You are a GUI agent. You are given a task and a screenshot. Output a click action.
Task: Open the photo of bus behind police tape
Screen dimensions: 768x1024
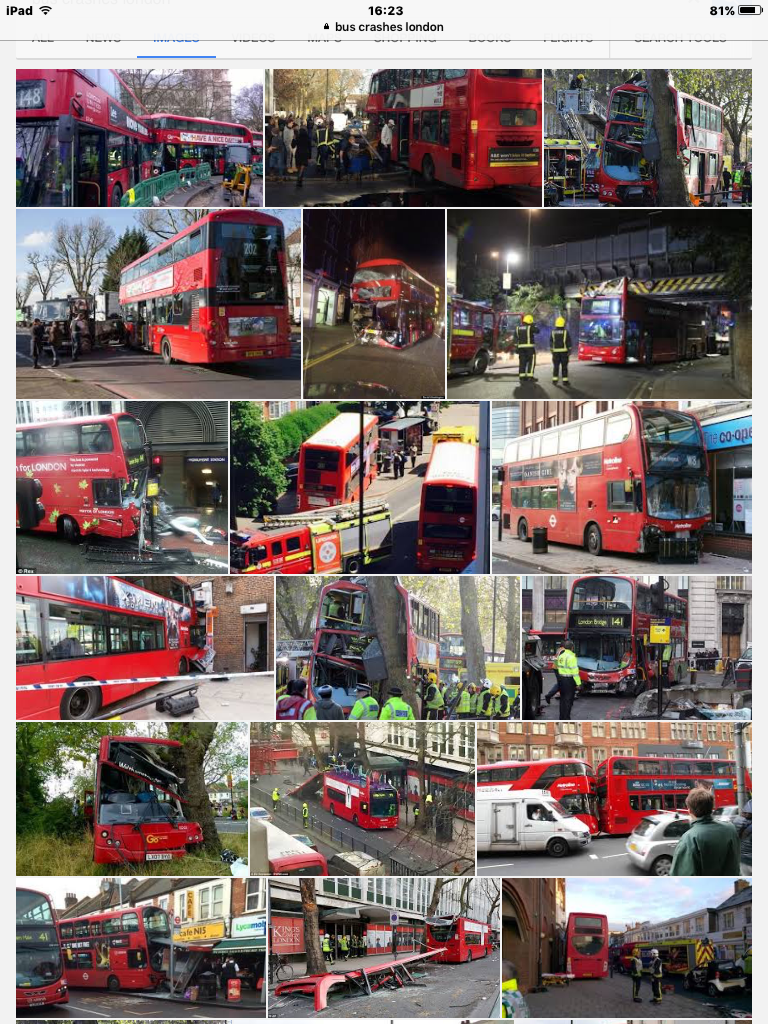click(x=144, y=647)
